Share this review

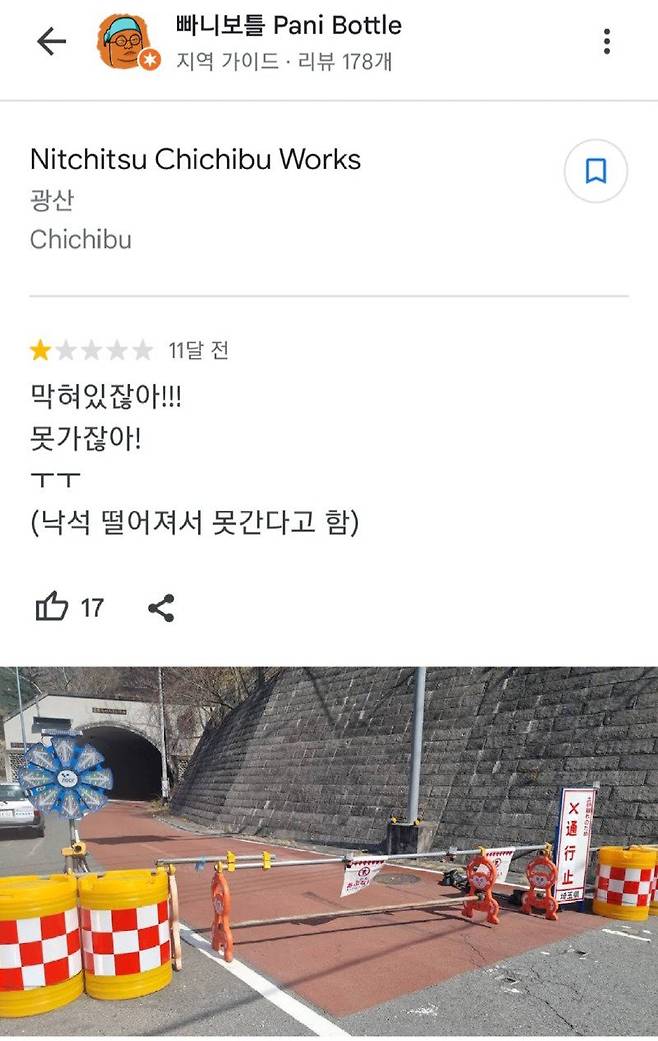point(161,607)
